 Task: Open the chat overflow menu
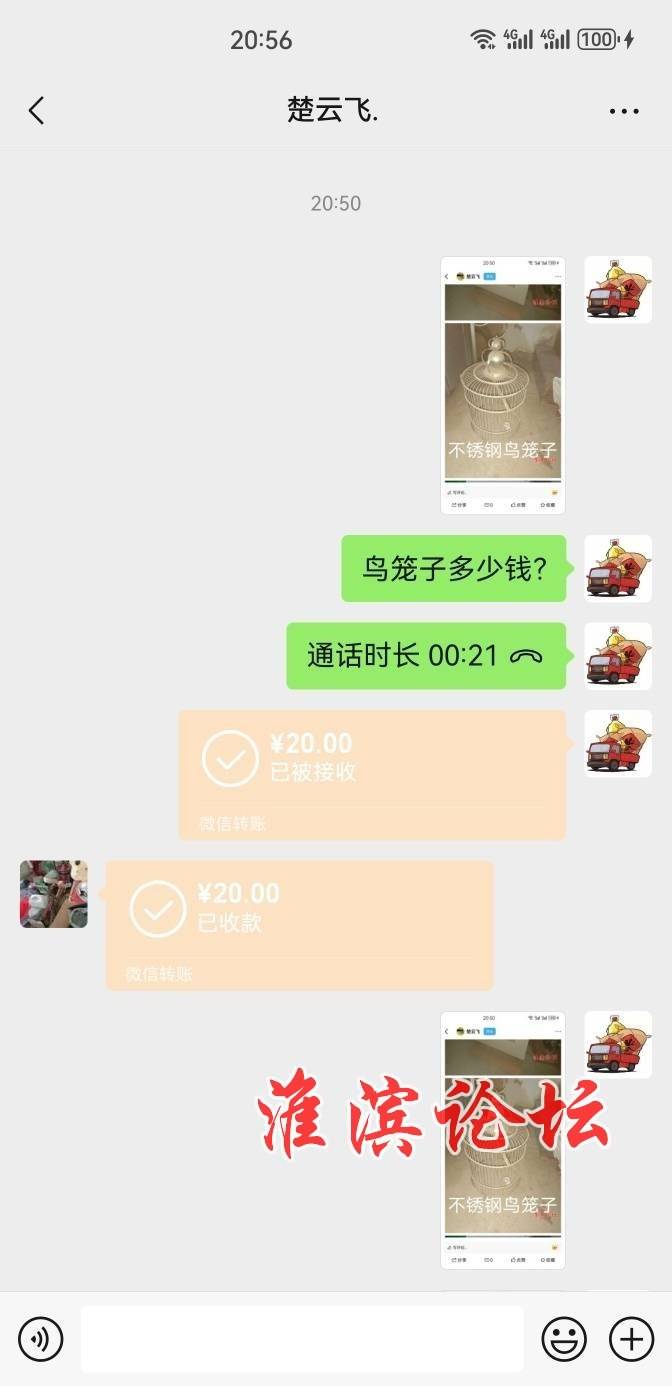tap(624, 111)
